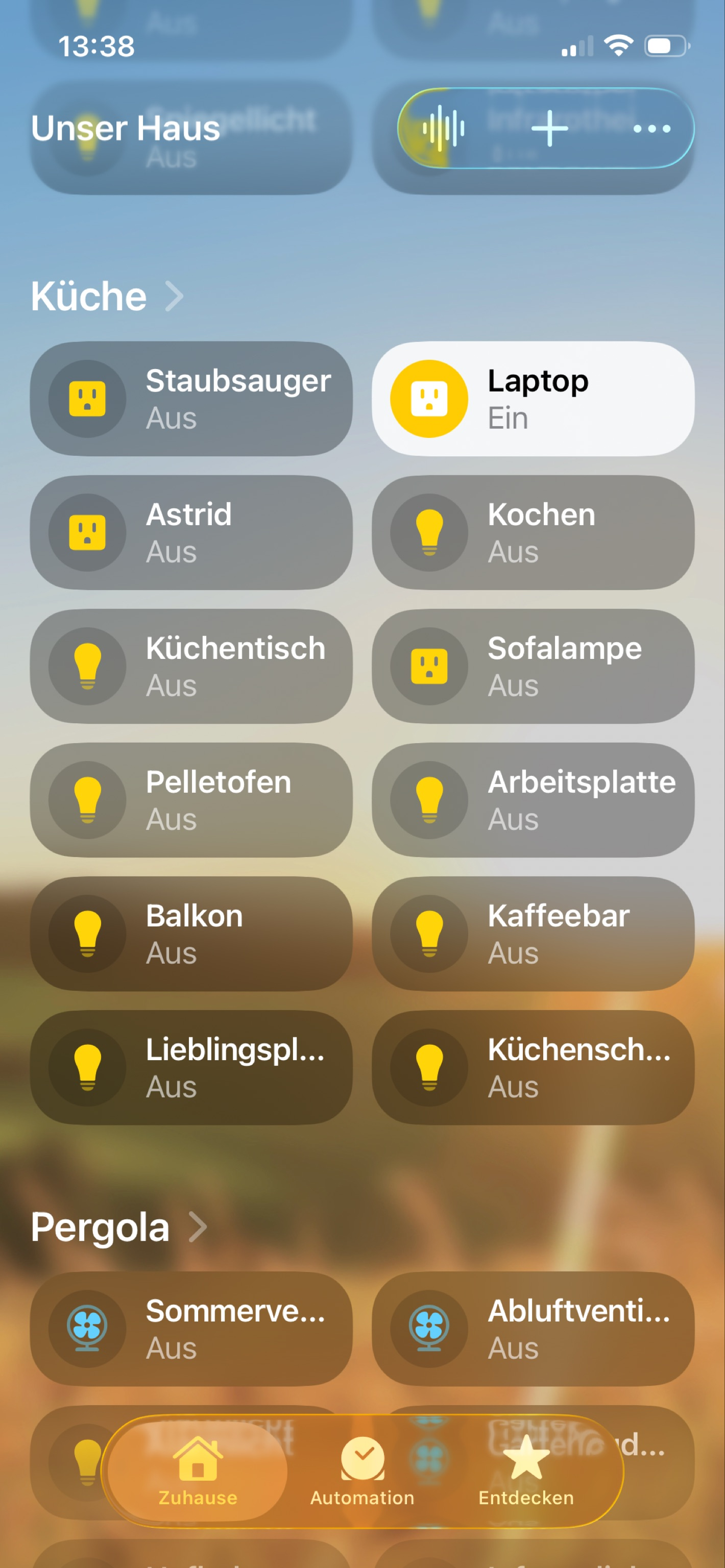Turn off the Laptop outlet

(x=429, y=399)
